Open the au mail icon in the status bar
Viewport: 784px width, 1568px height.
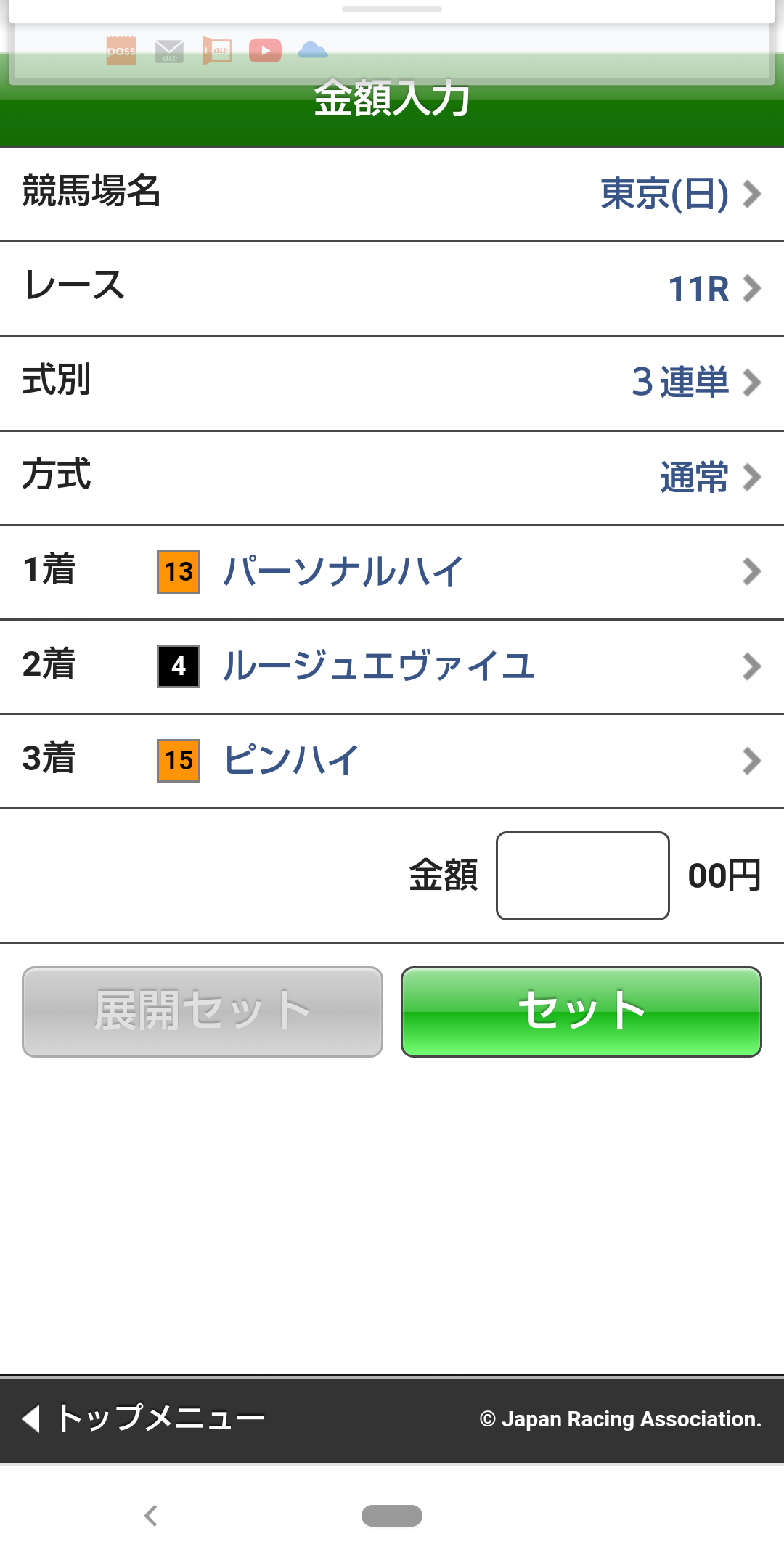click(x=169, y=50)
